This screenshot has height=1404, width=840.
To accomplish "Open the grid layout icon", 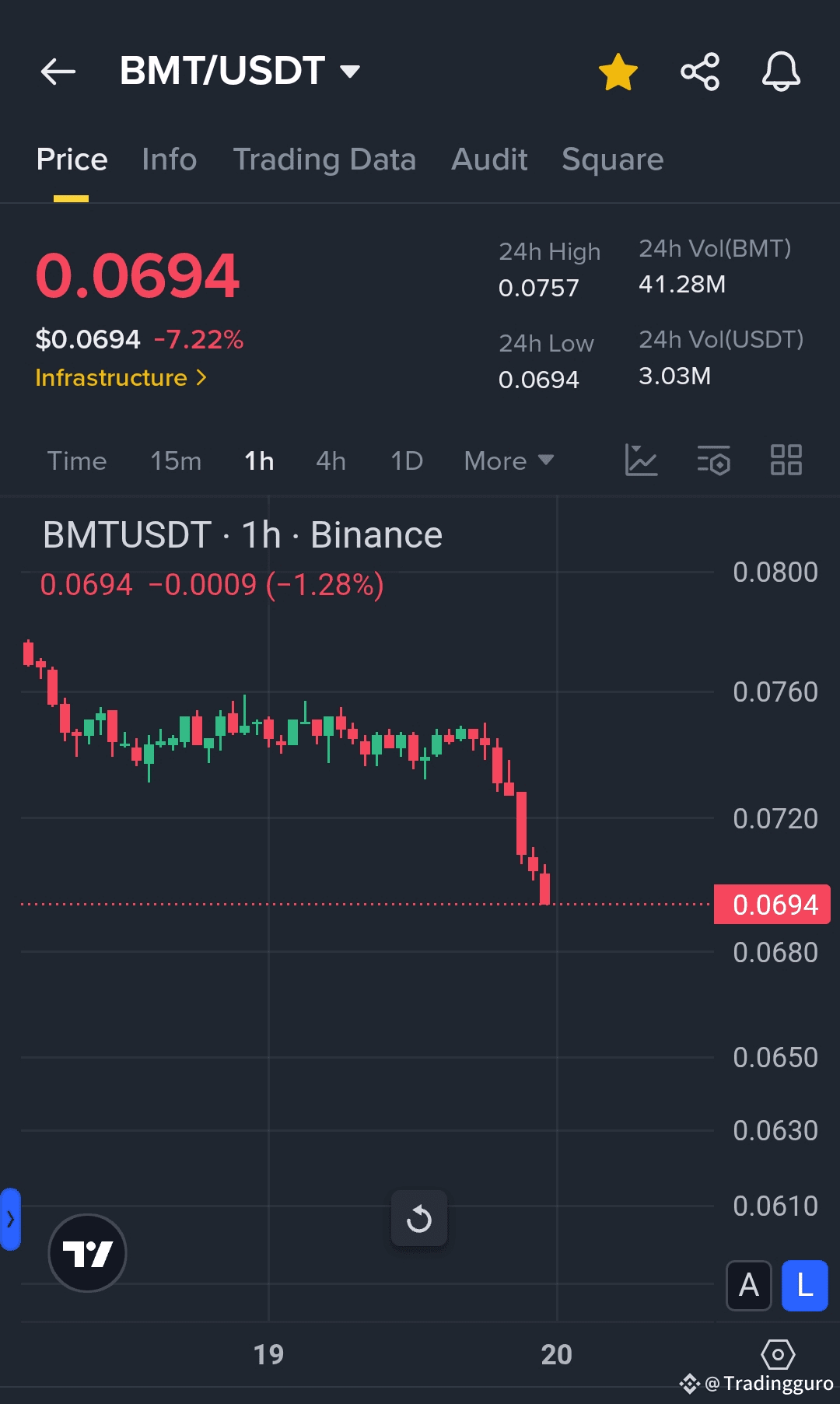I will pyautogui.click(x=786, y=460).
